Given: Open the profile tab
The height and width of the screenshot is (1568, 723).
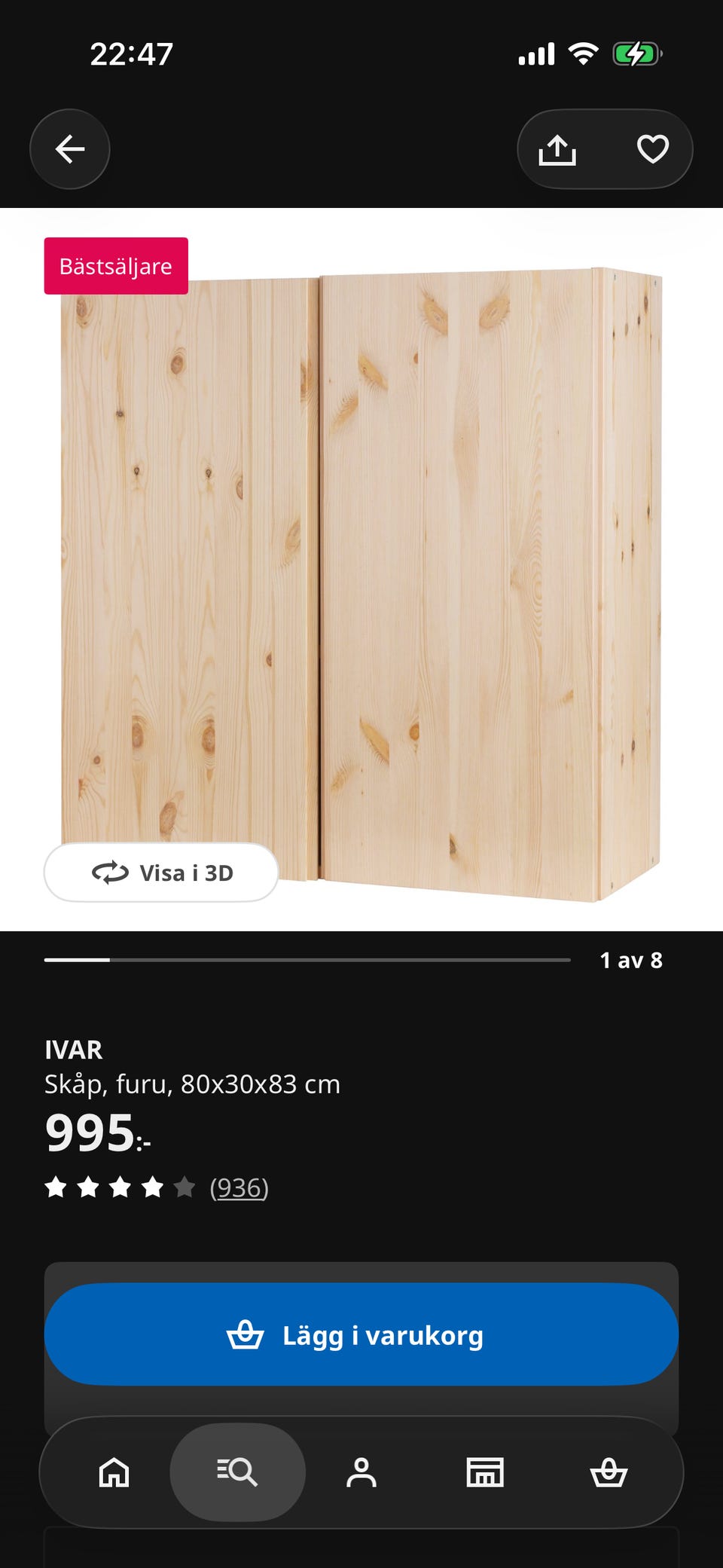Looking at the screenshot, I should 361,1472.
